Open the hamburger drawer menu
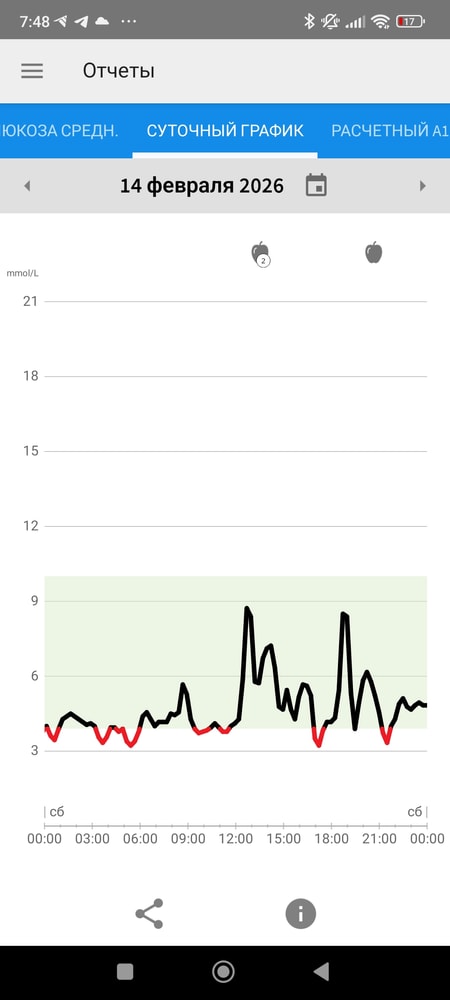450x1000 pixels. point(32,71)
